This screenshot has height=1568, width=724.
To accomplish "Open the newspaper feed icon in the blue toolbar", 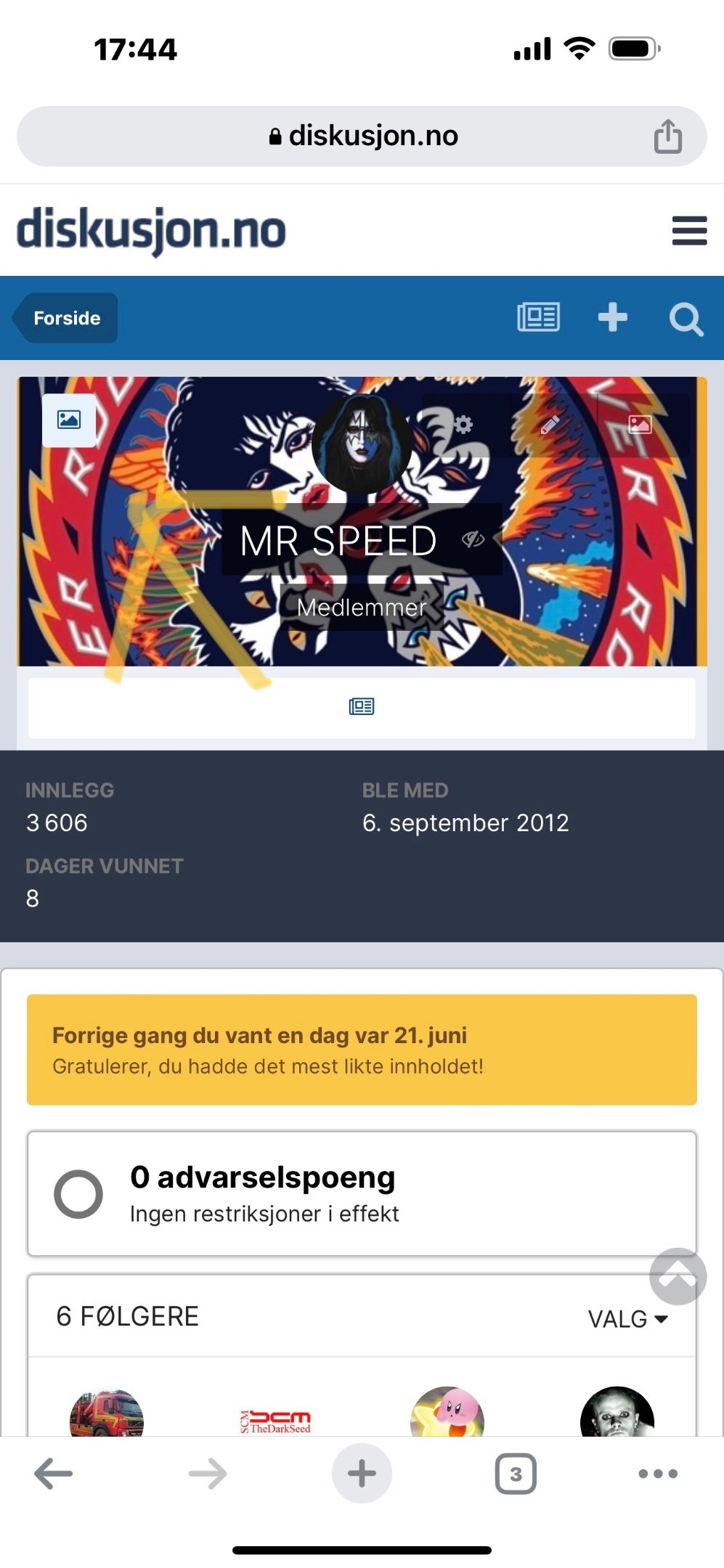I will pyautogui.click(x=538, y=317).
